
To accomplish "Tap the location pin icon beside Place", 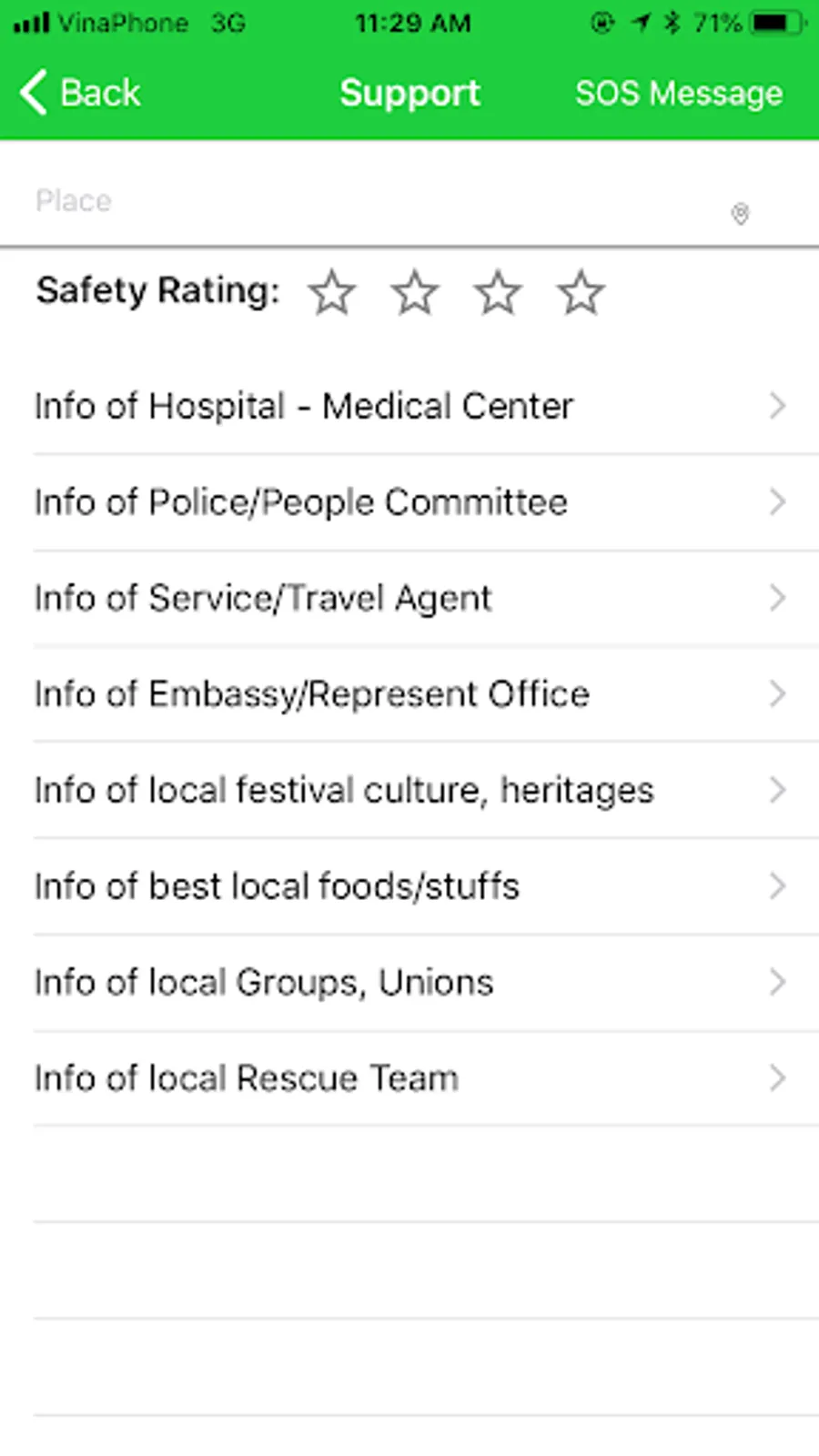I will 740,214.
